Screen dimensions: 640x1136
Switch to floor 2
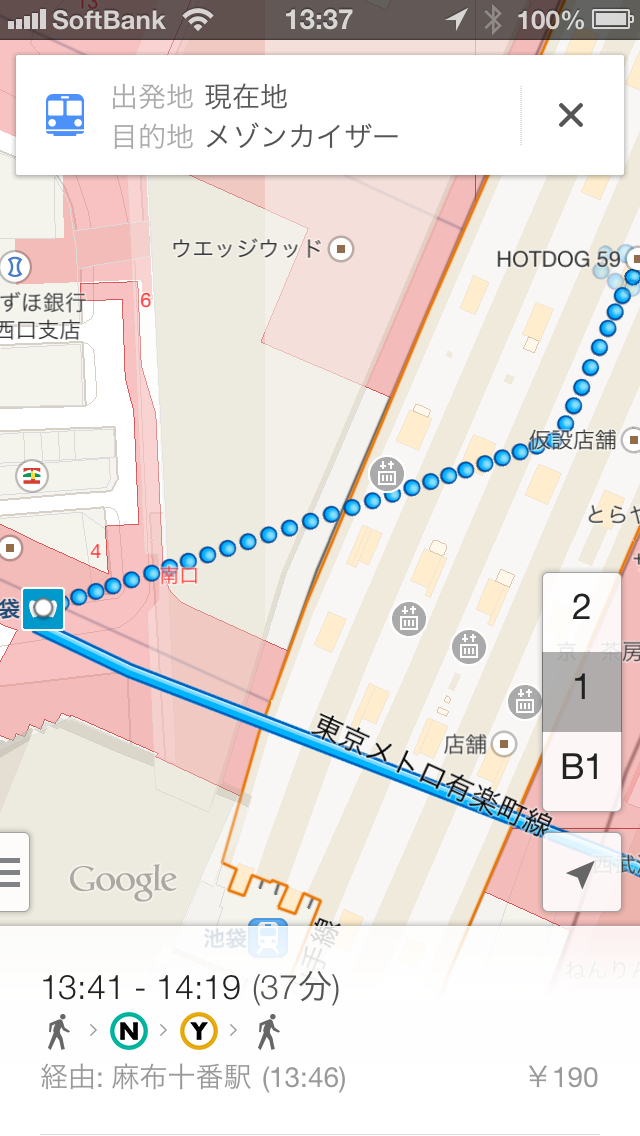point(581,607)
